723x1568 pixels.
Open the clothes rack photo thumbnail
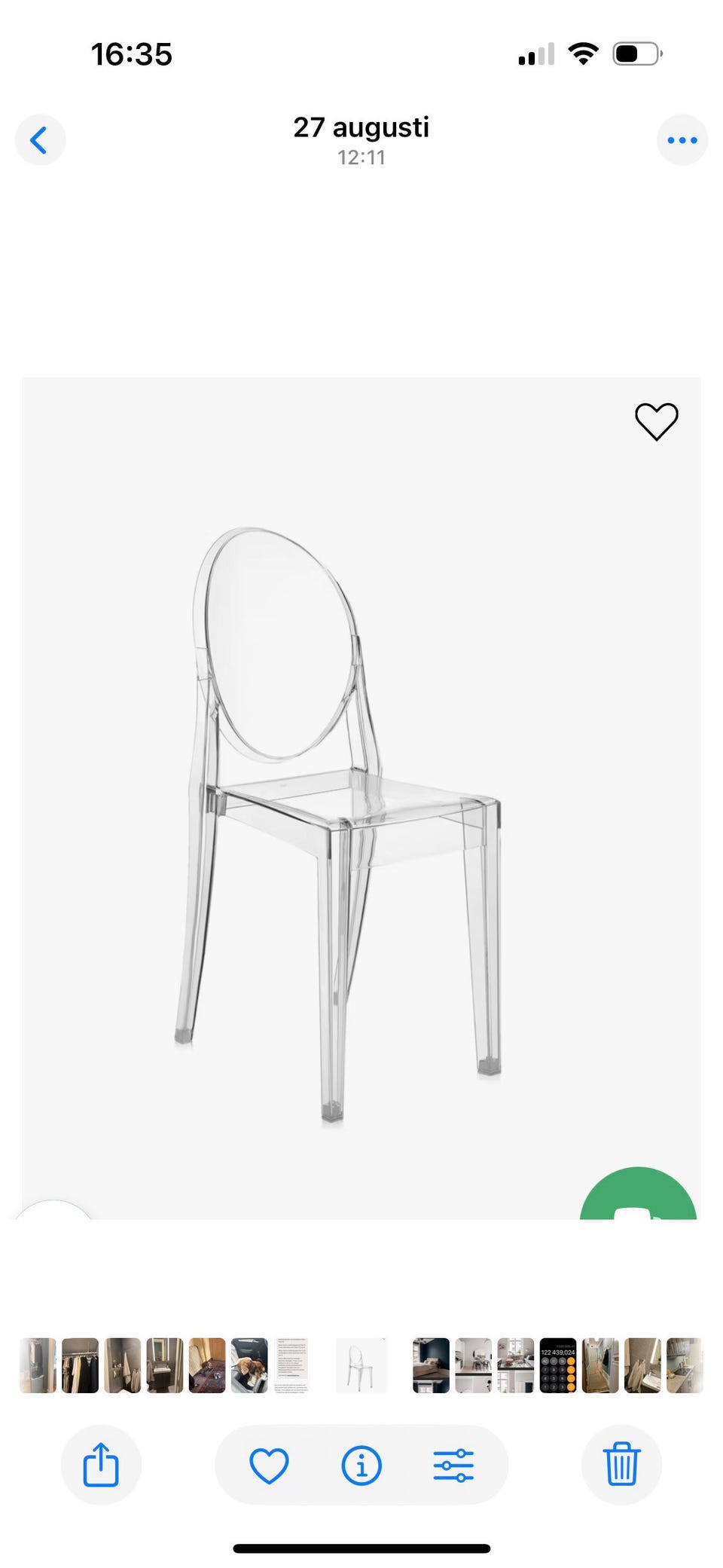pyautogui.click(x=80, y=1365)
